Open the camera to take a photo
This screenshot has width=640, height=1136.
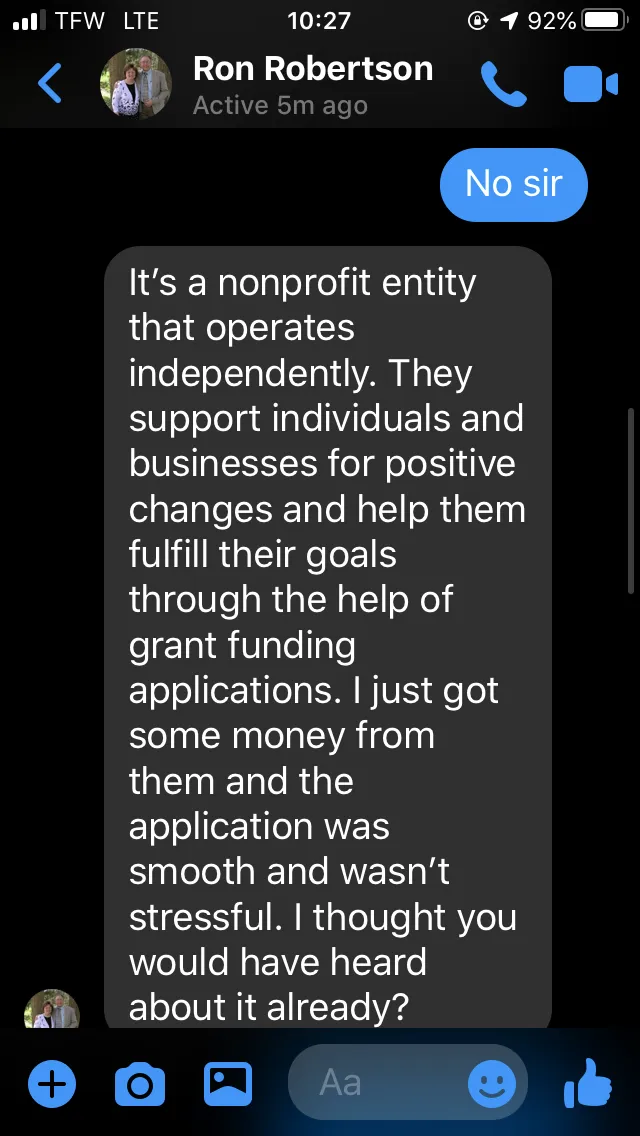(140, 1085)
